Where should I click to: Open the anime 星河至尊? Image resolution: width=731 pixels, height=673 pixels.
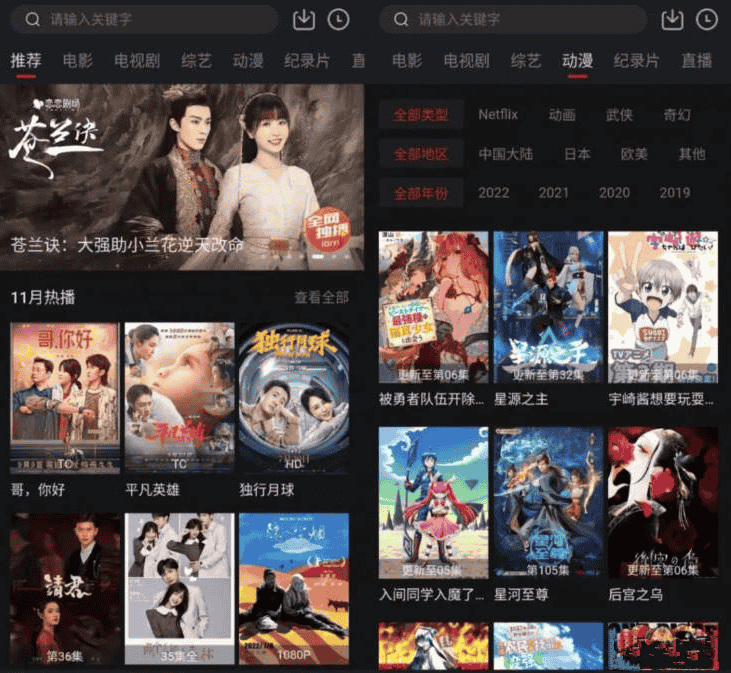click(x=548, y=503)
